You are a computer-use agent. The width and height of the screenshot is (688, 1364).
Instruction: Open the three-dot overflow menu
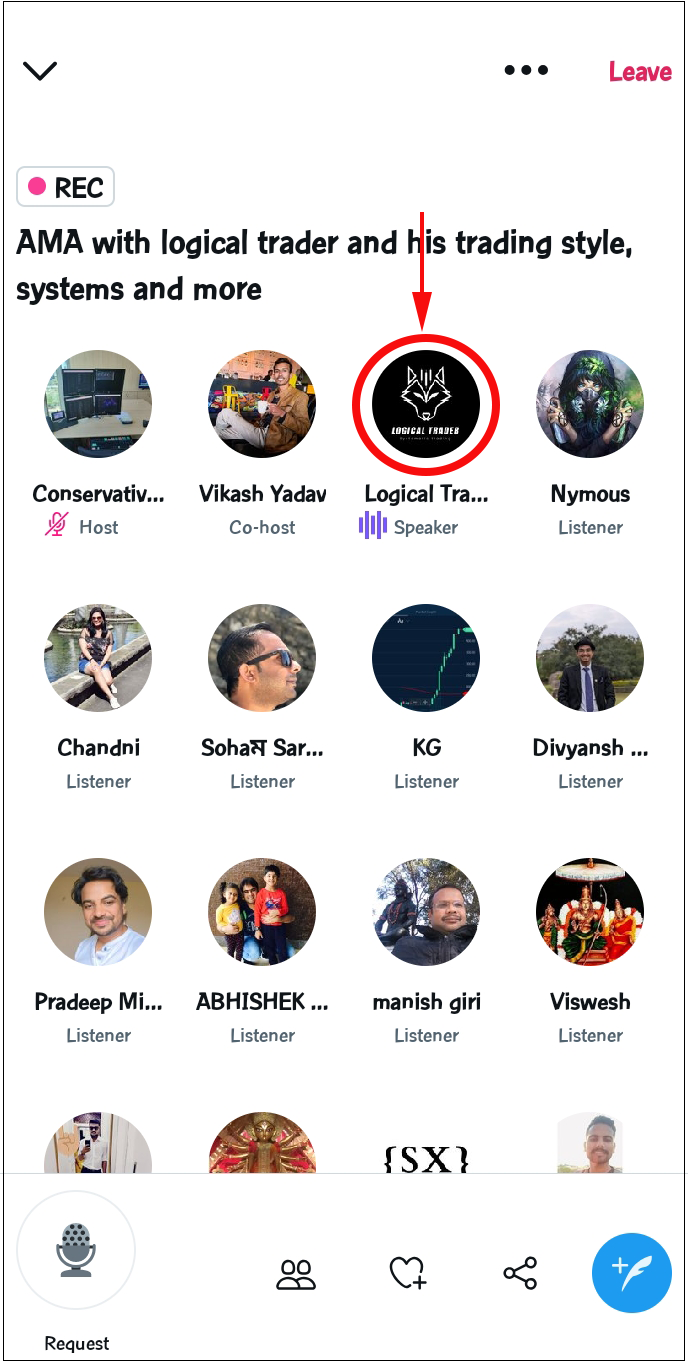click(x=526, y=70)
